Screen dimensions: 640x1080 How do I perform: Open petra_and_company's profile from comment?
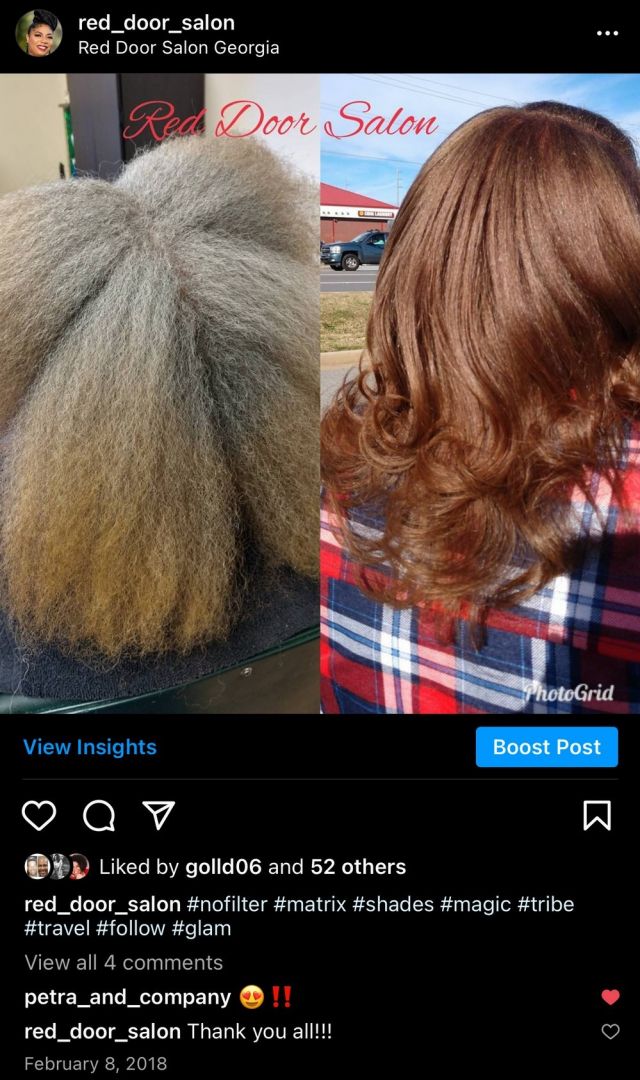tap(127, 997)
